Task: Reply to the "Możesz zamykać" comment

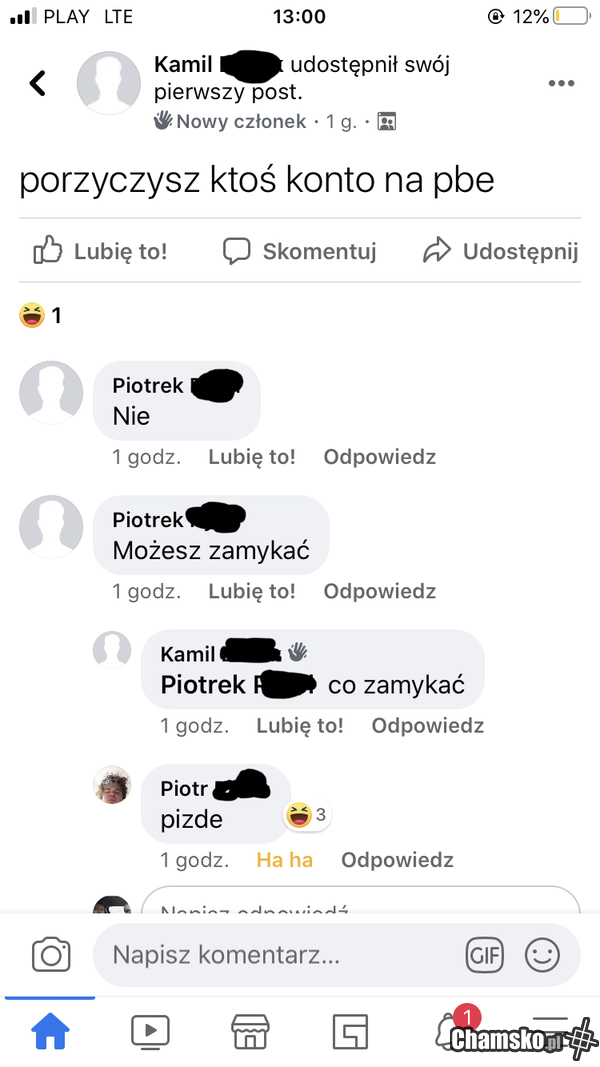Action: 379,591
